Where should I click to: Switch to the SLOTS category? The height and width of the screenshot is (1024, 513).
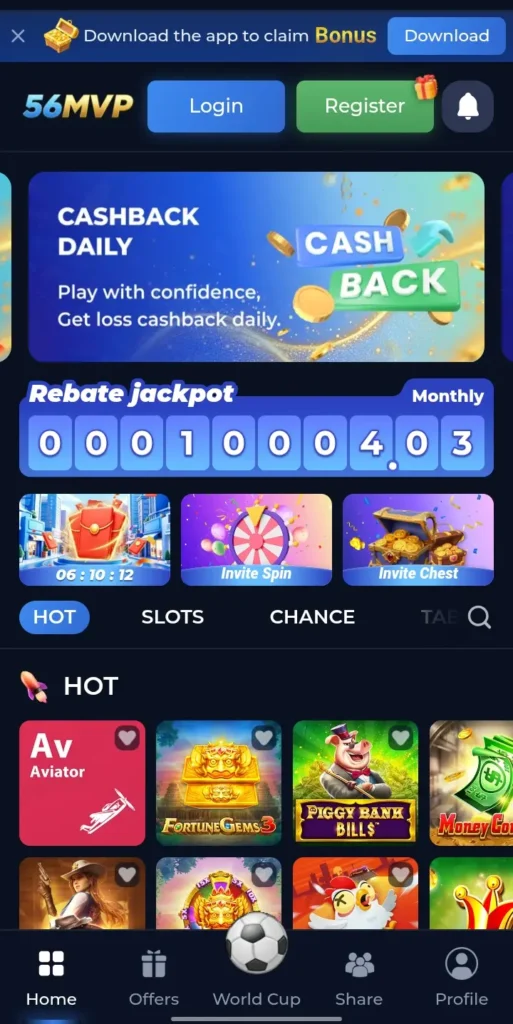pyautogui.click(x=173, y=617)
